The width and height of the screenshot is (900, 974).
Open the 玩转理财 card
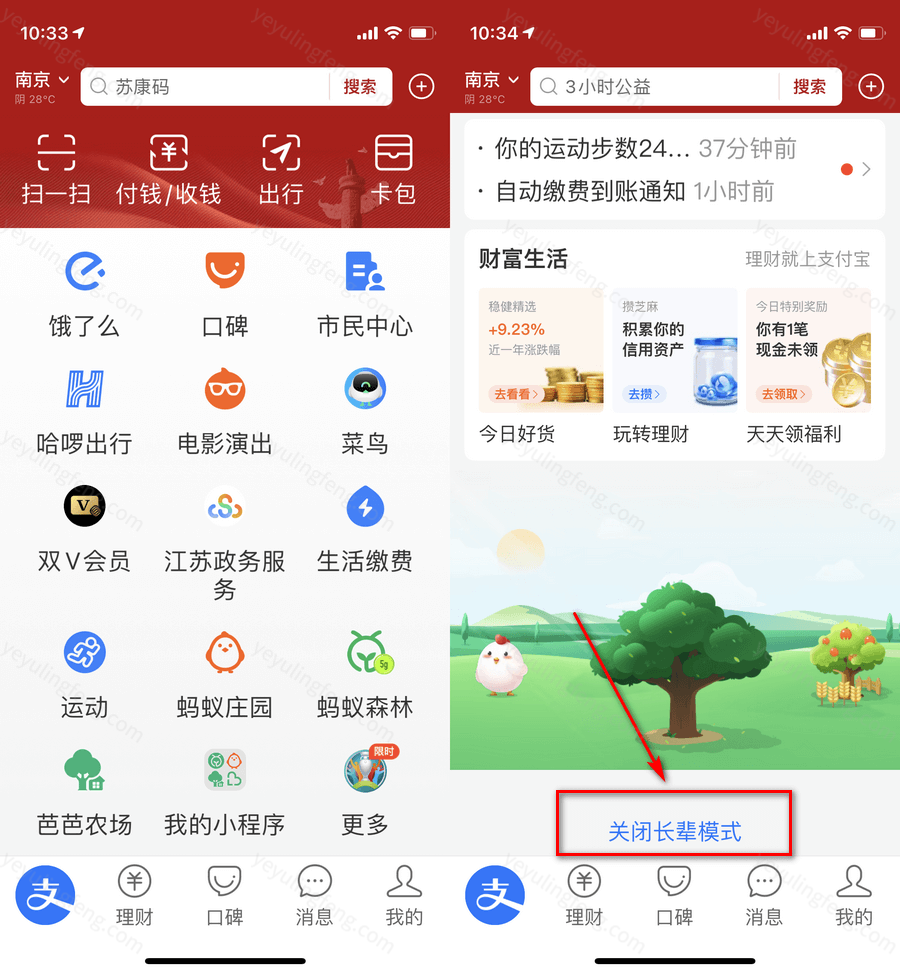point(675,366)
